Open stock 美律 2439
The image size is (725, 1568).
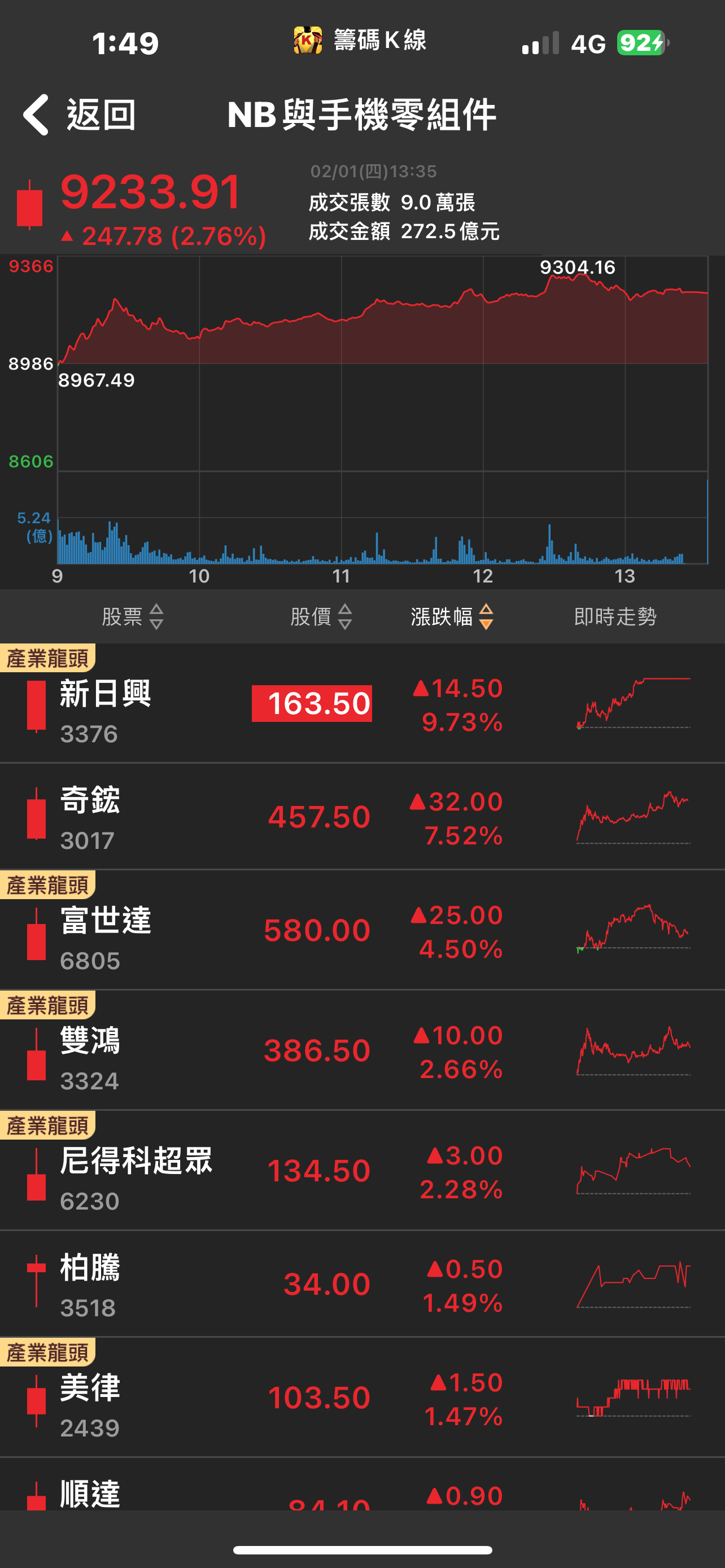click(362, 1398)
